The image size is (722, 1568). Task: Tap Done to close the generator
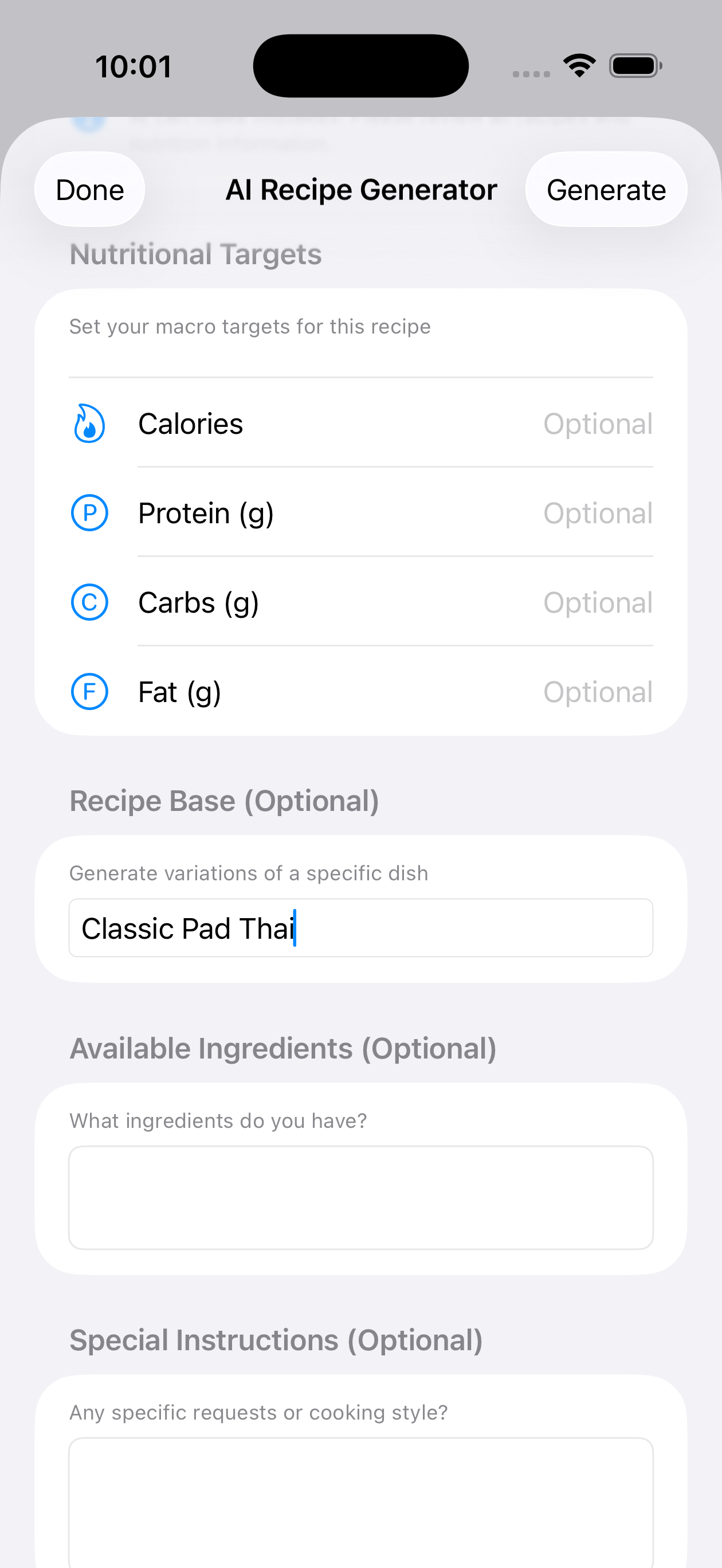89,189
